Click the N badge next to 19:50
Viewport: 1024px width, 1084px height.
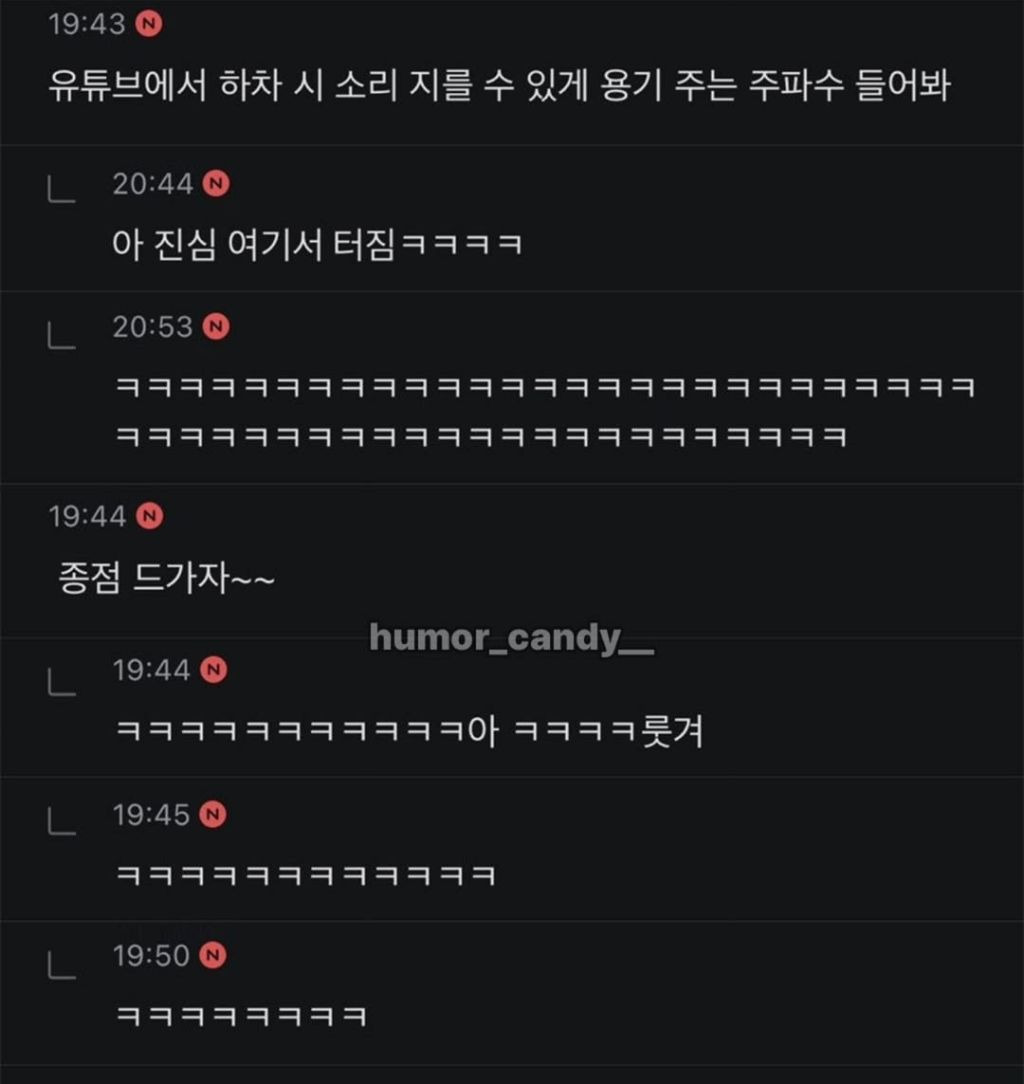pyautogui.click(x=213, y=956)
